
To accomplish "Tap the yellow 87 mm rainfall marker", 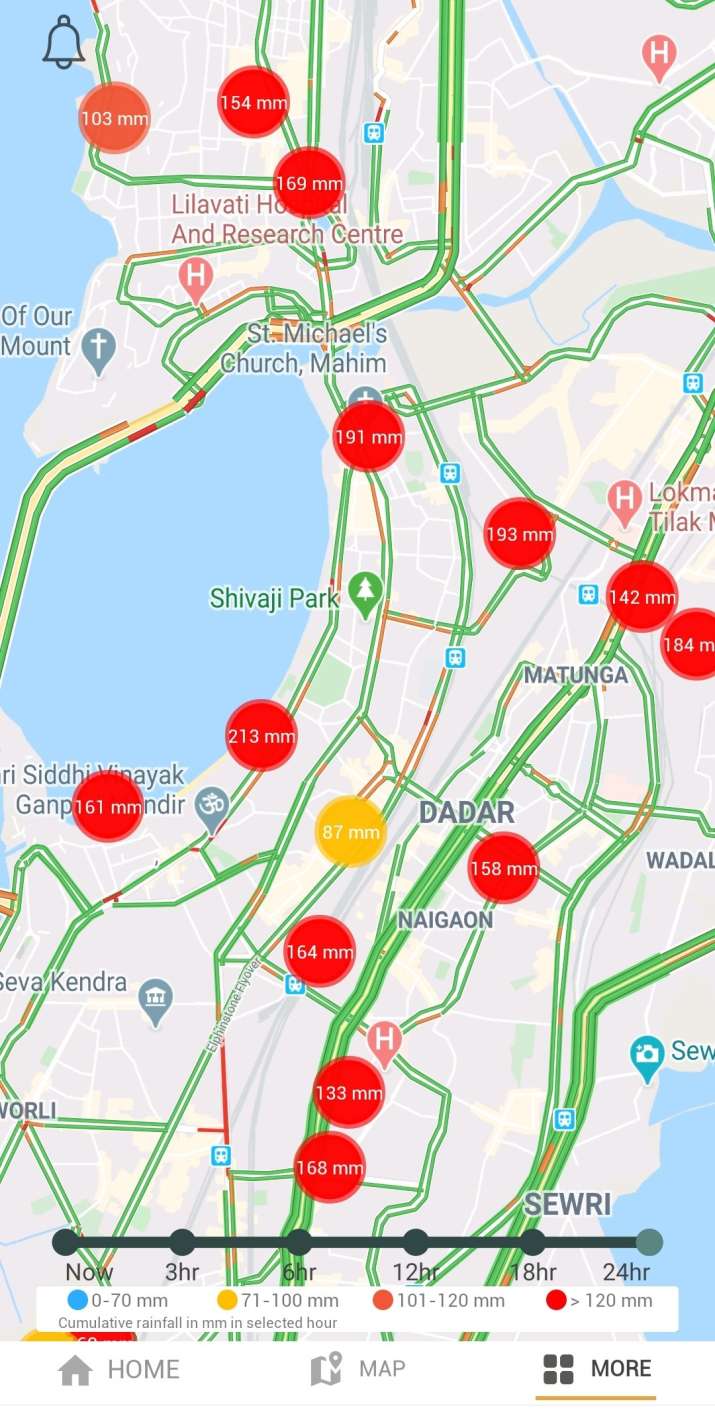I will pos(351,831).
